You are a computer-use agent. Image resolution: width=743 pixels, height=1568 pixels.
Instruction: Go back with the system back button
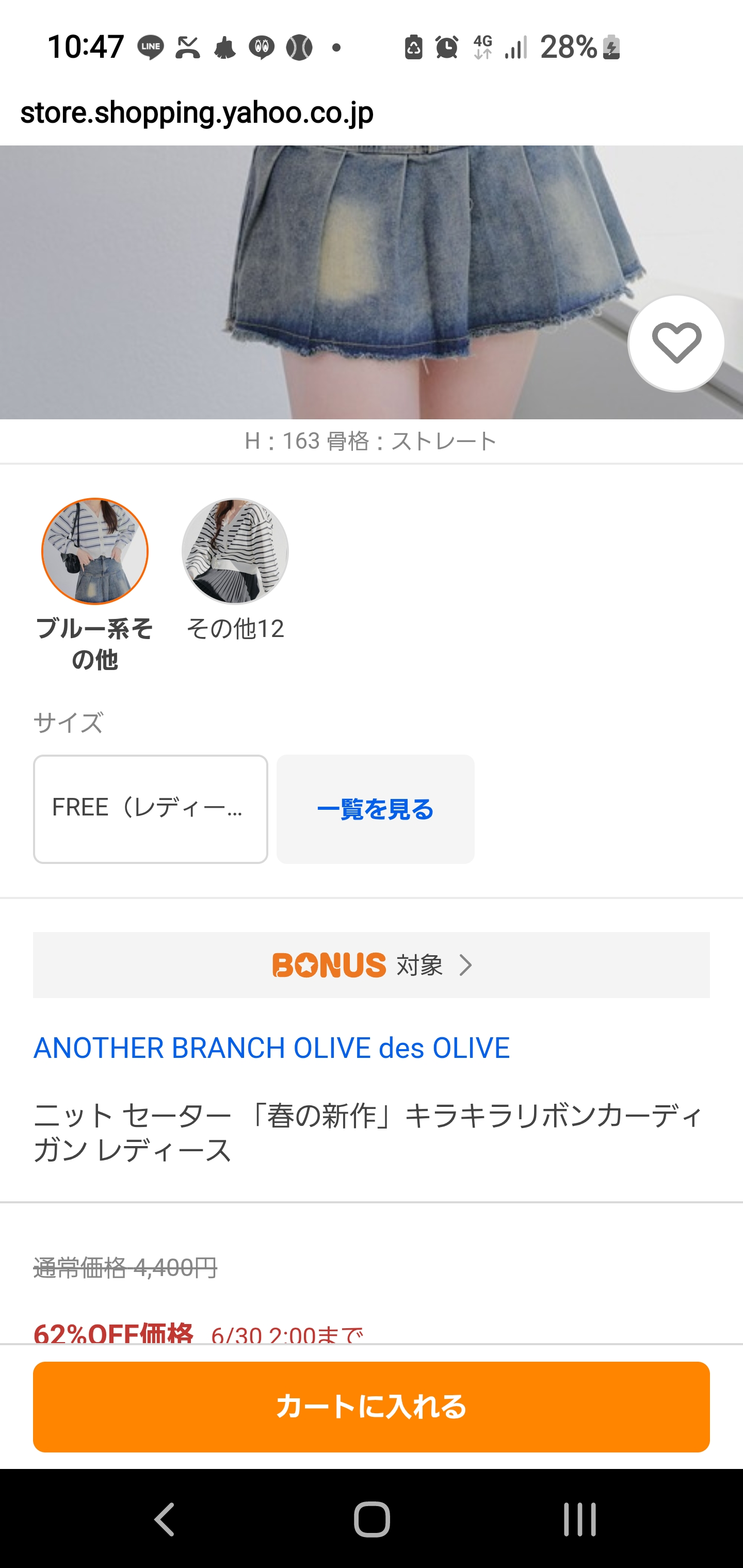(165, 1520)
